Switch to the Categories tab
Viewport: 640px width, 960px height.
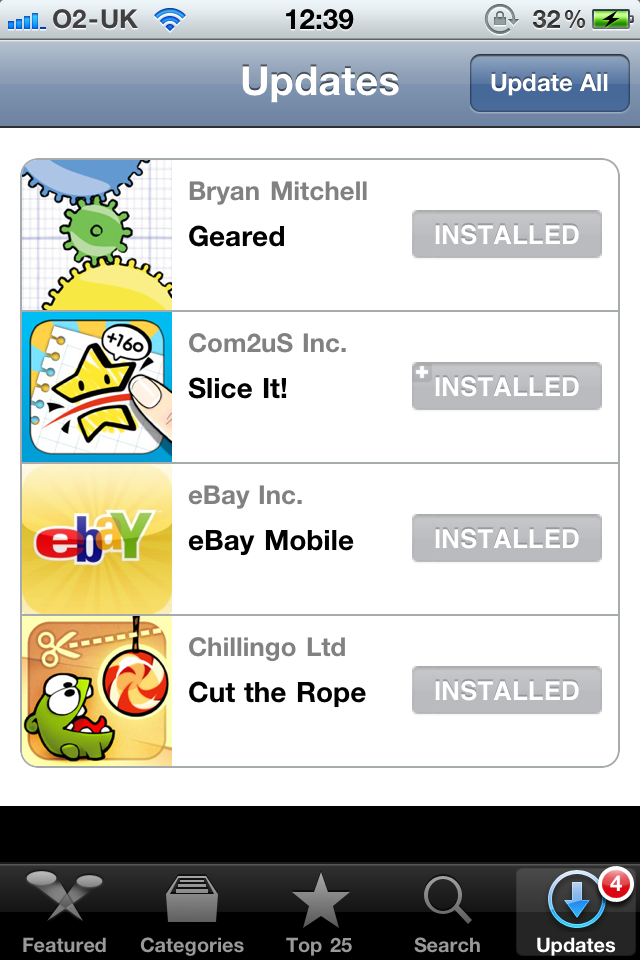pos(192,913)
